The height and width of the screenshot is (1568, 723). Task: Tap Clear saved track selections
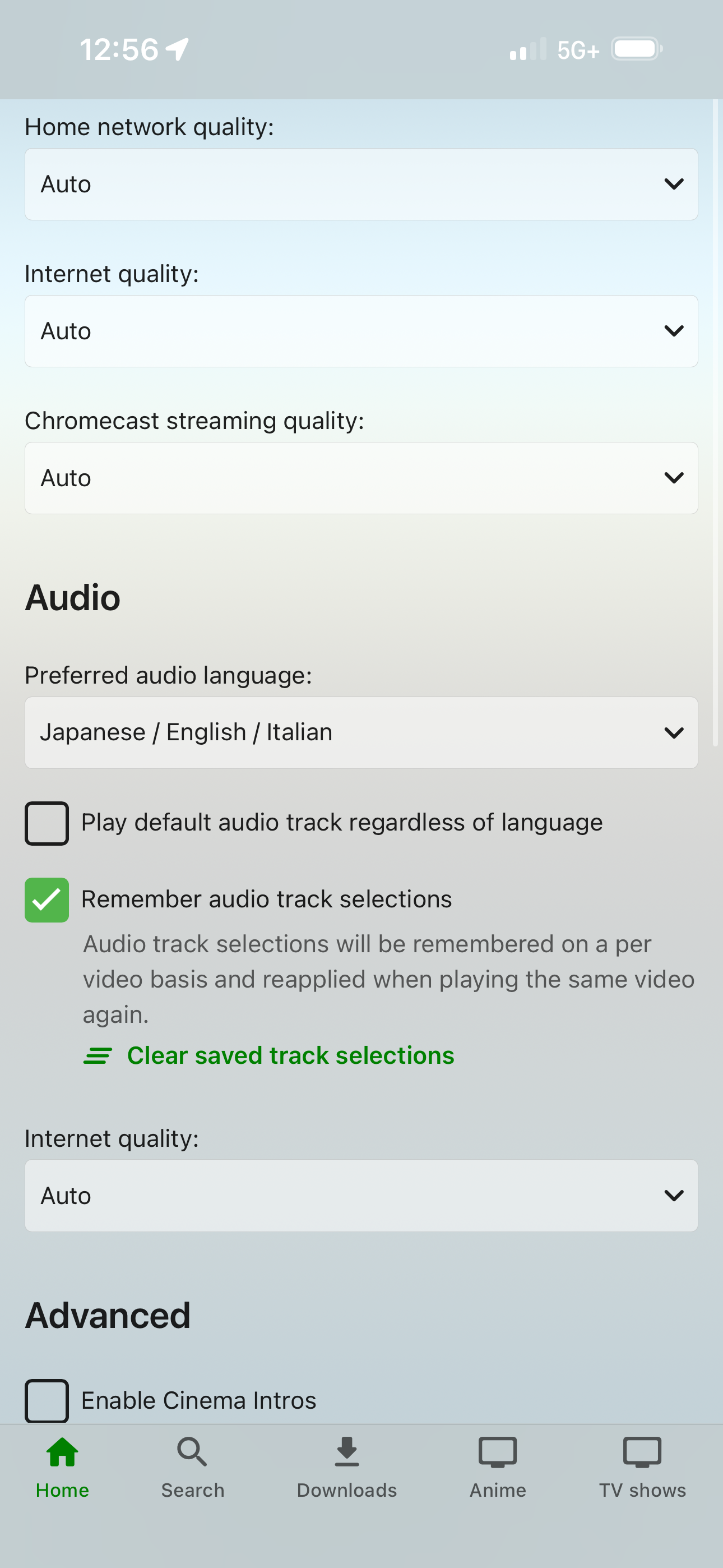[x=269, y=1055]
